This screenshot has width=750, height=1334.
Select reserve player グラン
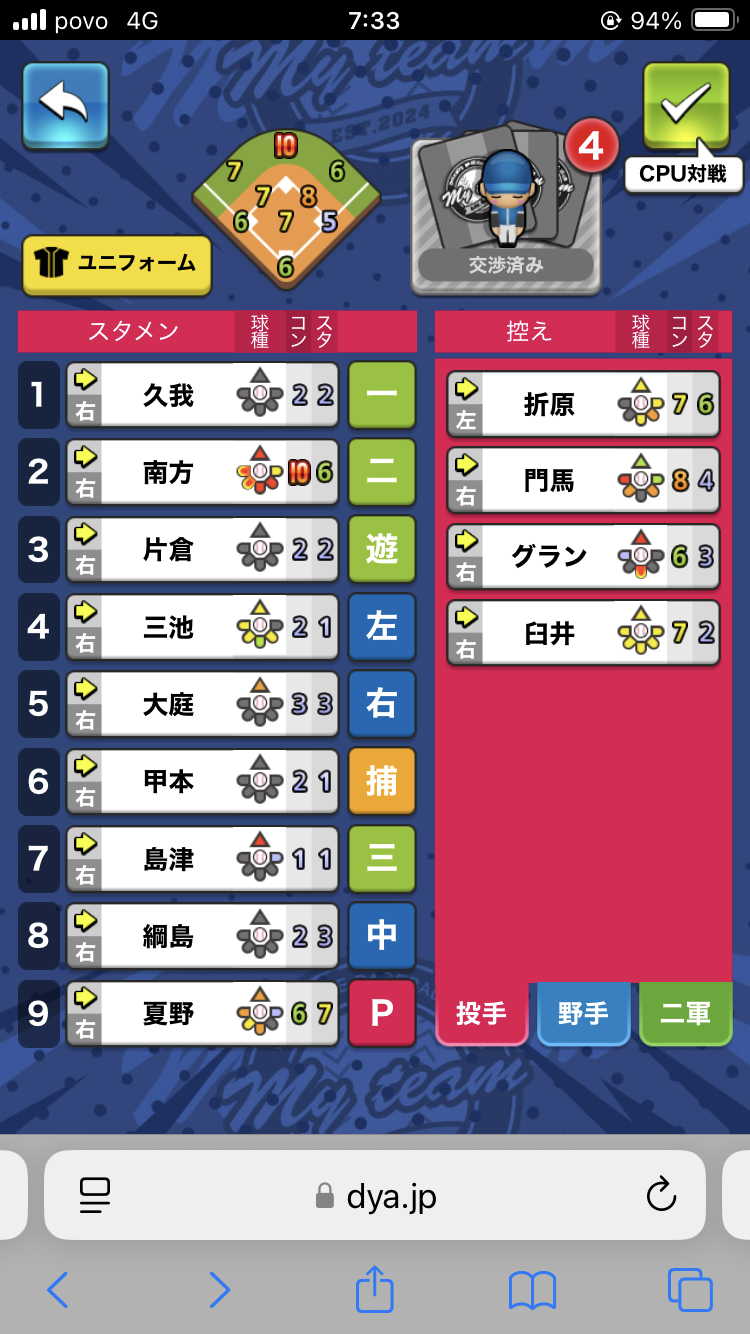point(583,557)
